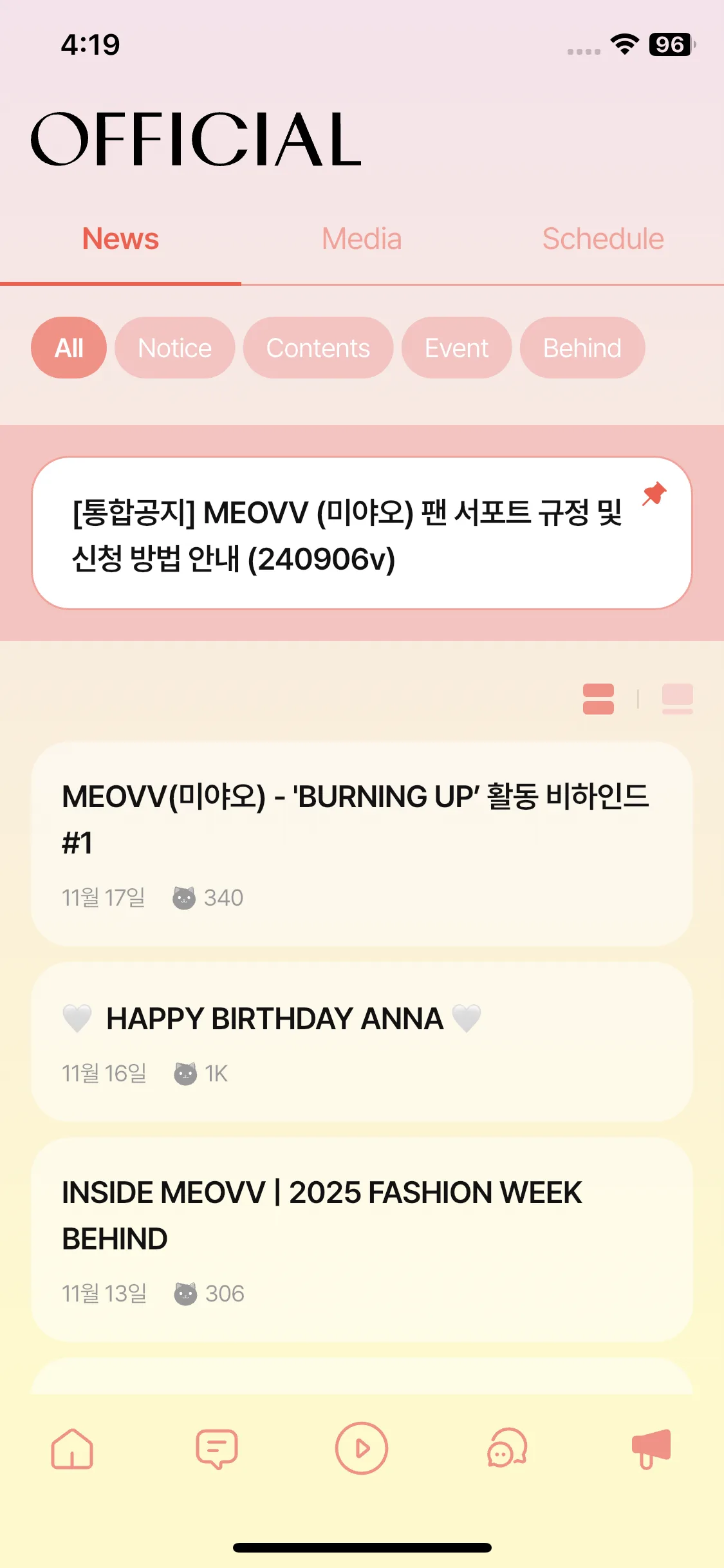Select the News tab
This screenshot has width=724, height=1568.
[x=120, y=239]
